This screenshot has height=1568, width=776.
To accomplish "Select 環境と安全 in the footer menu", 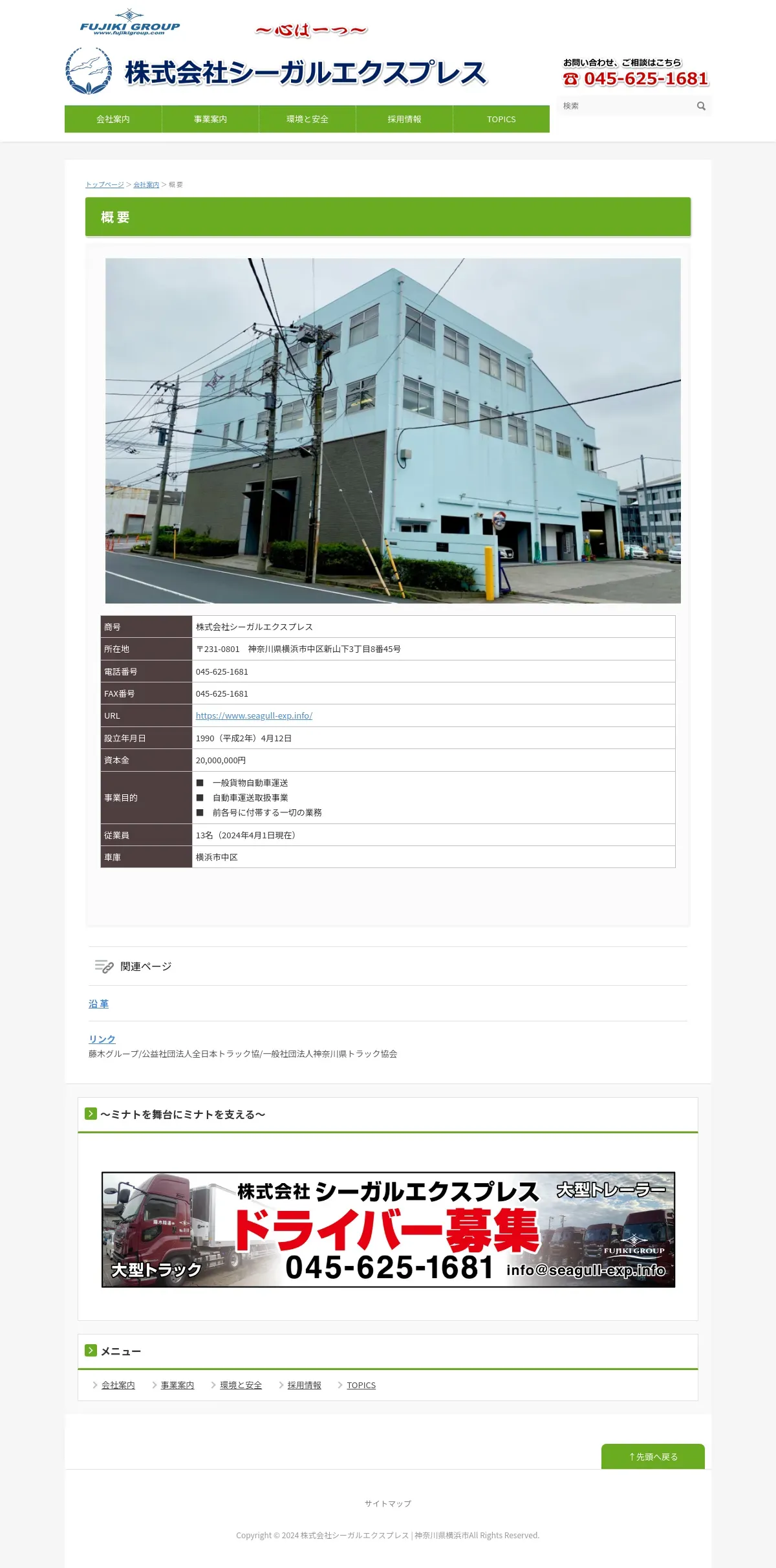I will pos(241,1385).
